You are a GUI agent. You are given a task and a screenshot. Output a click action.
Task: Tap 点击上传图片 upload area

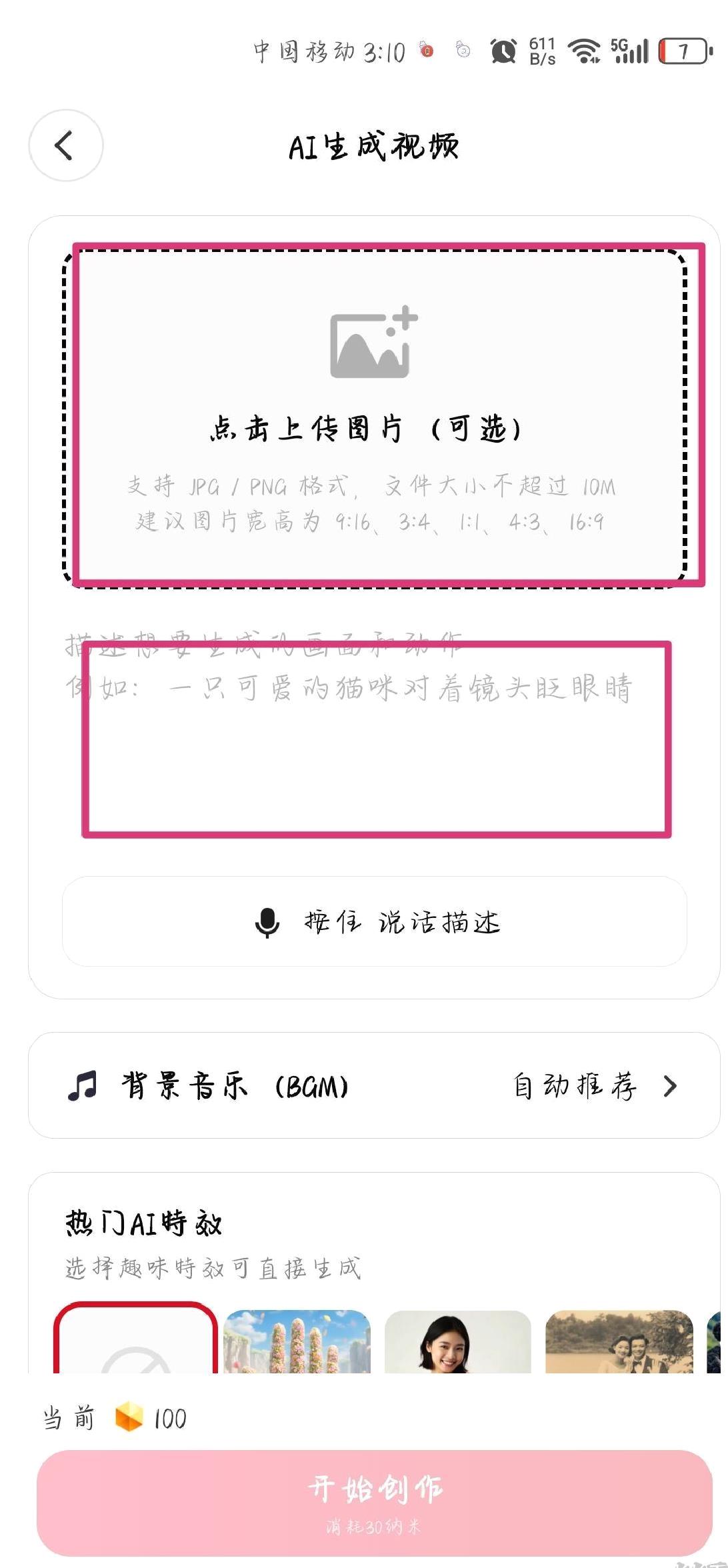(x=374, y=417)
